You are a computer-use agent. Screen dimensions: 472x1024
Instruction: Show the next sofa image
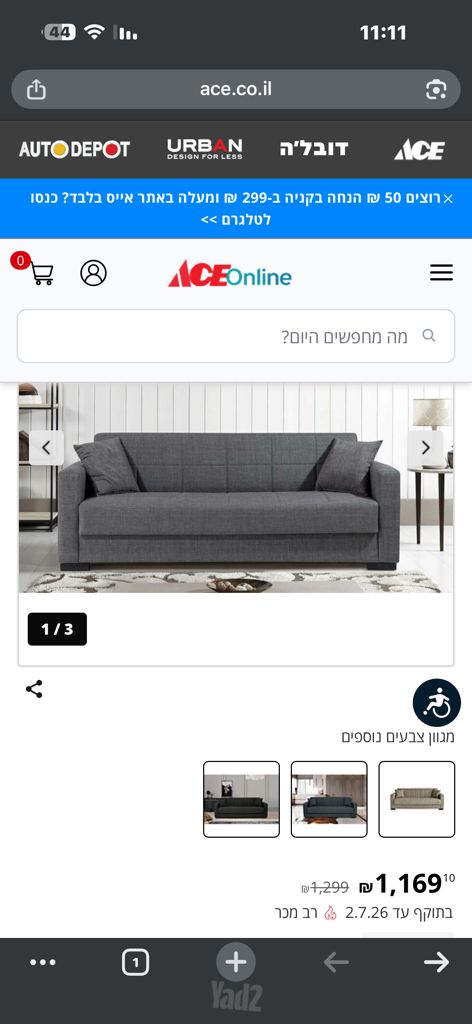click(425, 448)
